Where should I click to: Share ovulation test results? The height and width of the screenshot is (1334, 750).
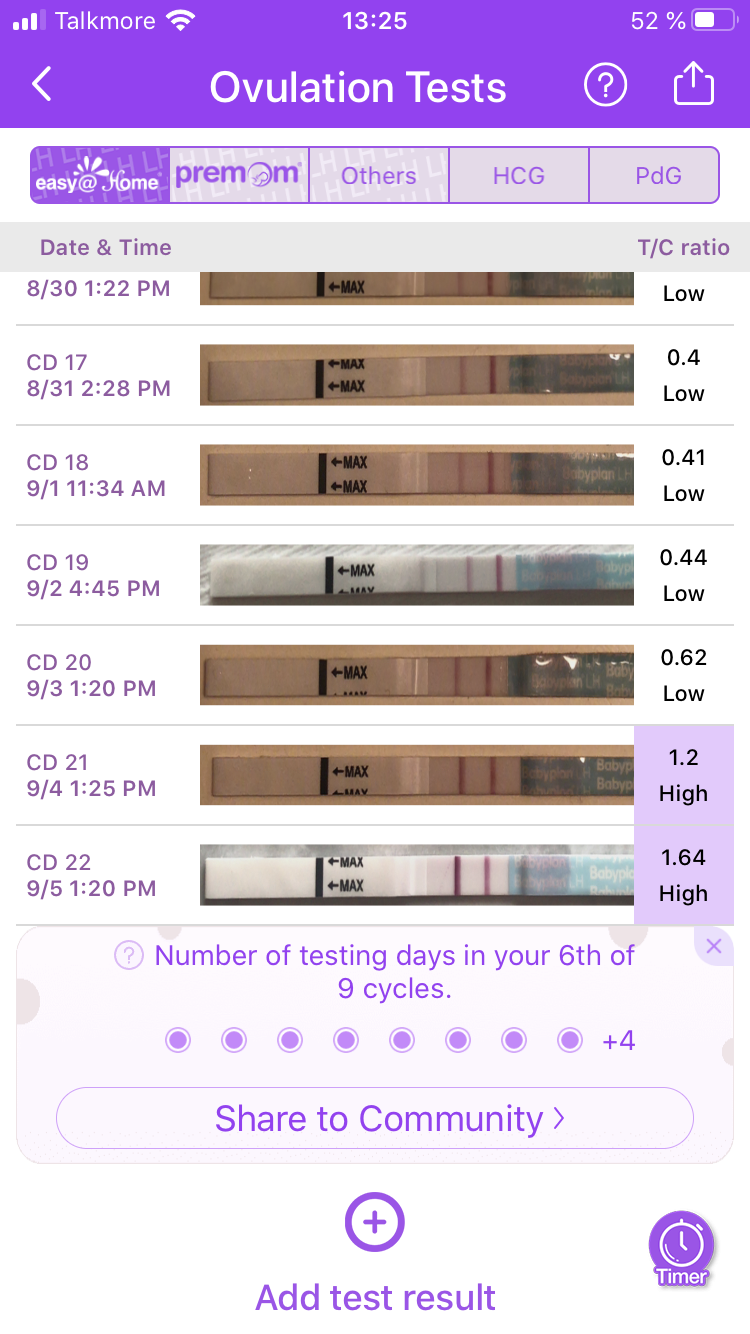coord(694,86)
